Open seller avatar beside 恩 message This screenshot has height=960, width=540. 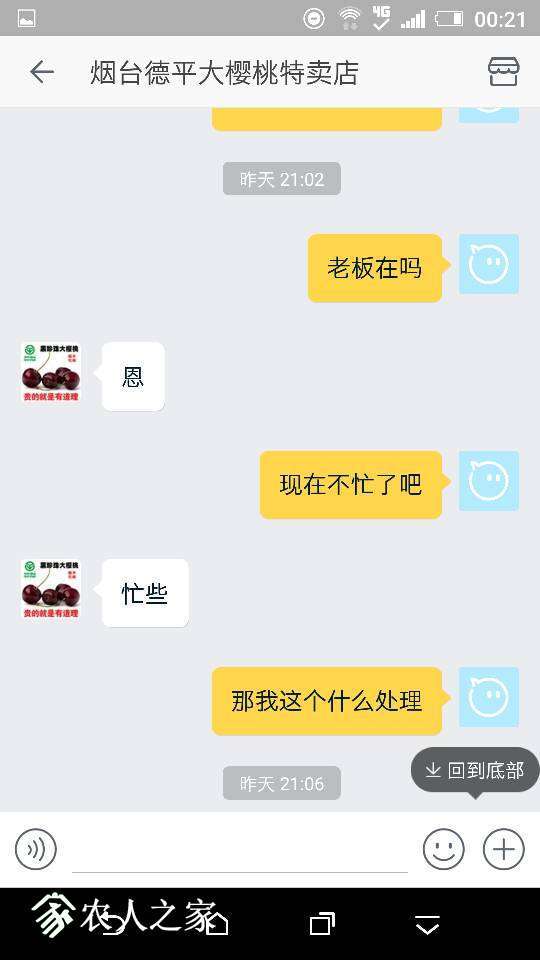51,372
